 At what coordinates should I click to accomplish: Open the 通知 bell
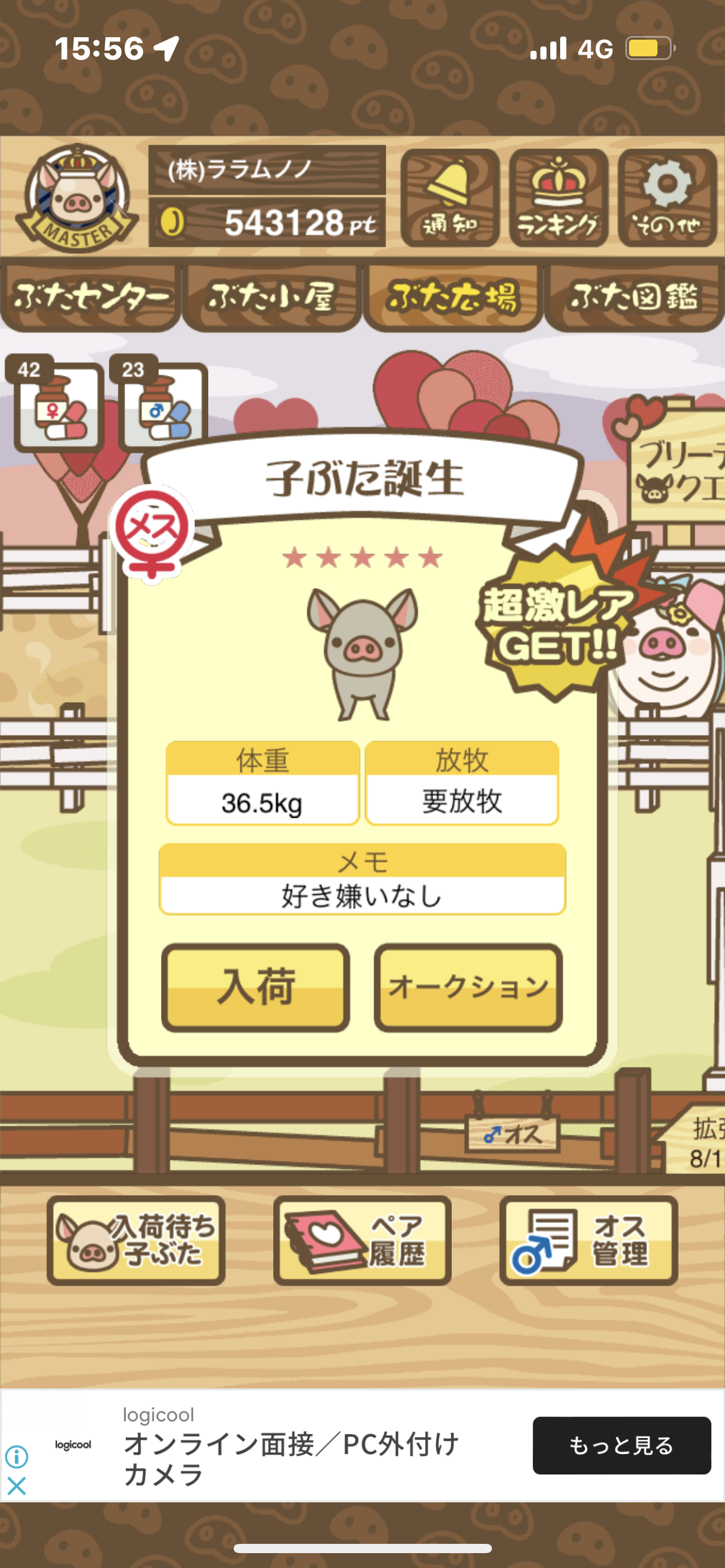point(450,198)
